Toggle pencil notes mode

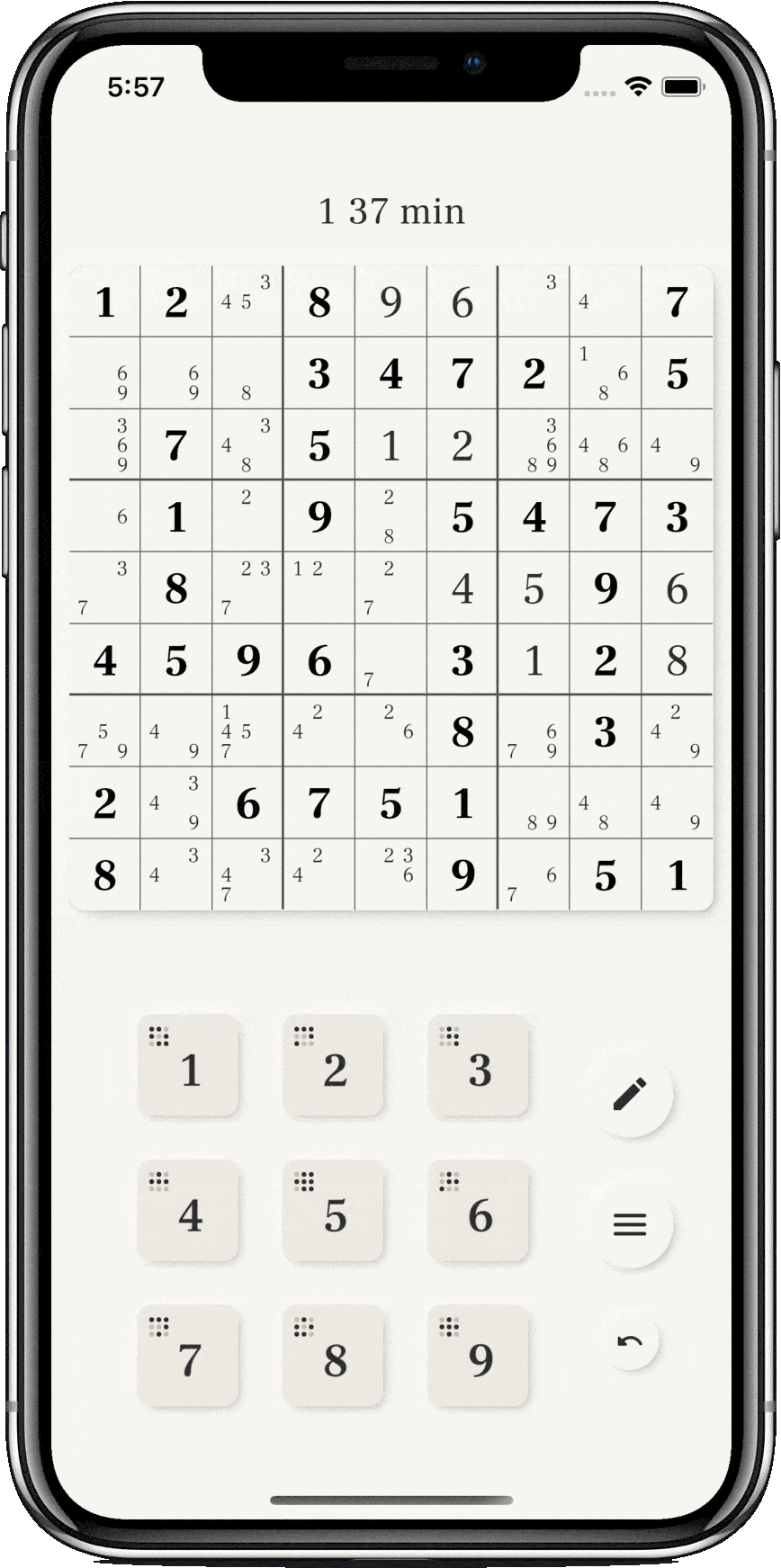click(630, 1094)
